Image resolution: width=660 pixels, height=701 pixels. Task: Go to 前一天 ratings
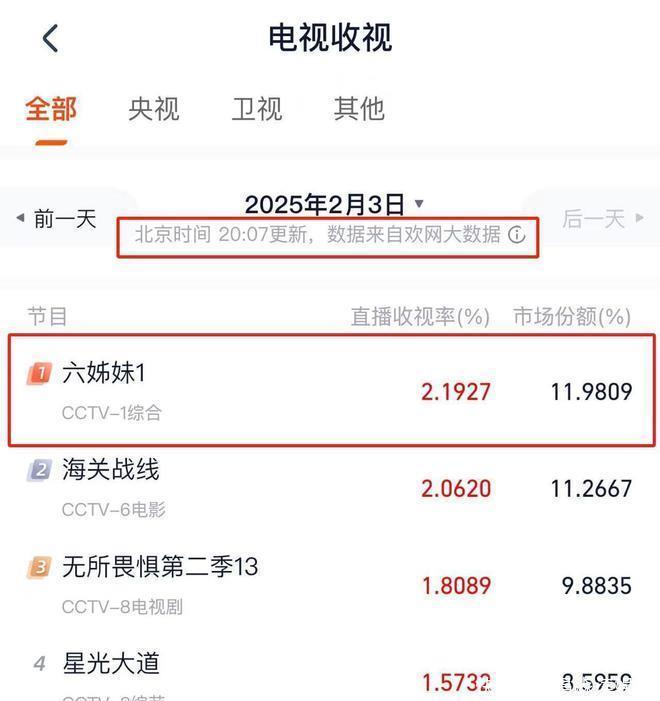click(x=58, y=218)
